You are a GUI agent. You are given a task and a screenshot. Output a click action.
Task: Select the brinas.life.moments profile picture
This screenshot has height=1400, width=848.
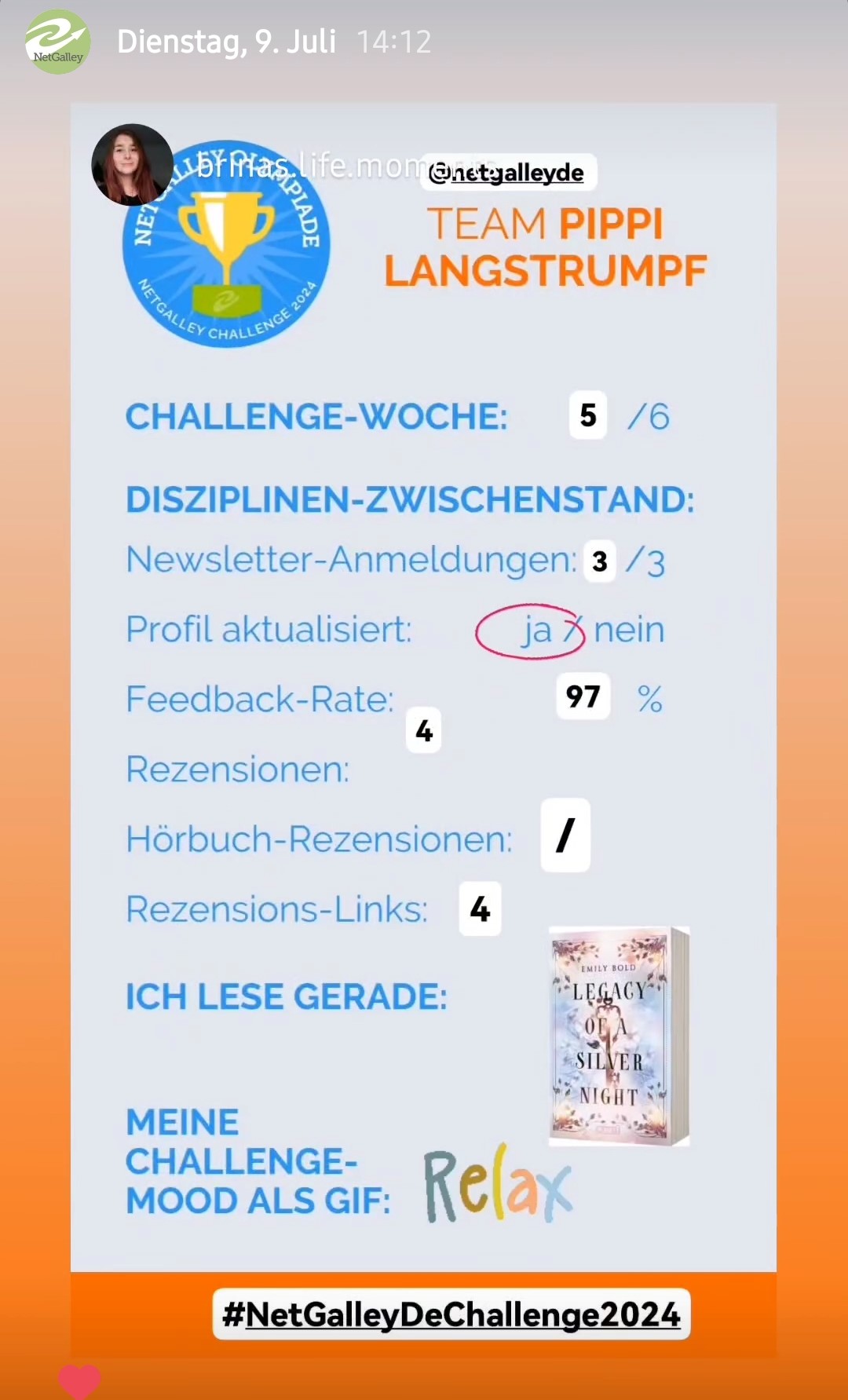pyautogui.click(x=133, y=163)
